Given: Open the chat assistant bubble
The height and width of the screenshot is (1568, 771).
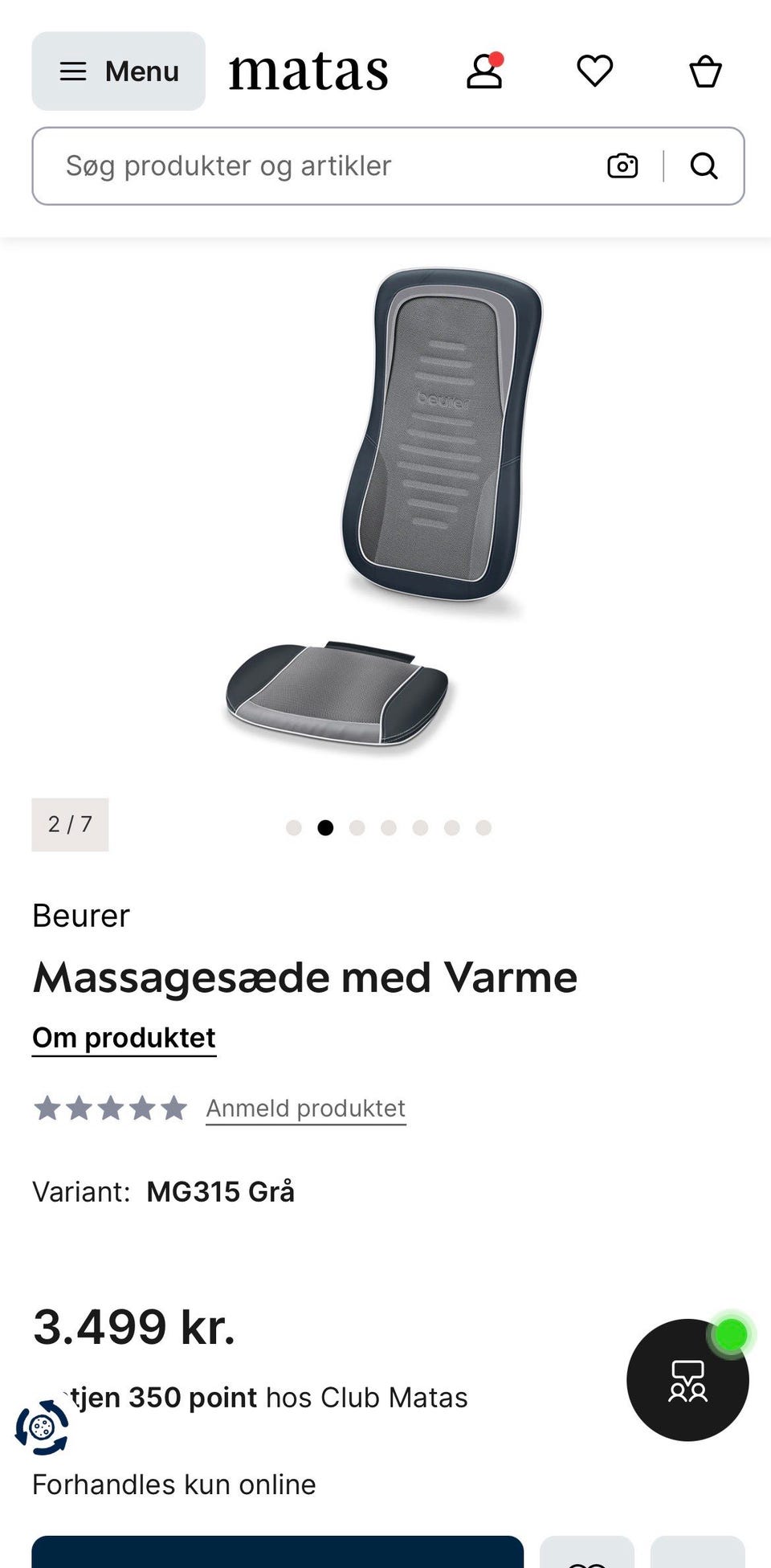Looking at the screenshot, I should pyautogui.click(x=687, y=1380).
